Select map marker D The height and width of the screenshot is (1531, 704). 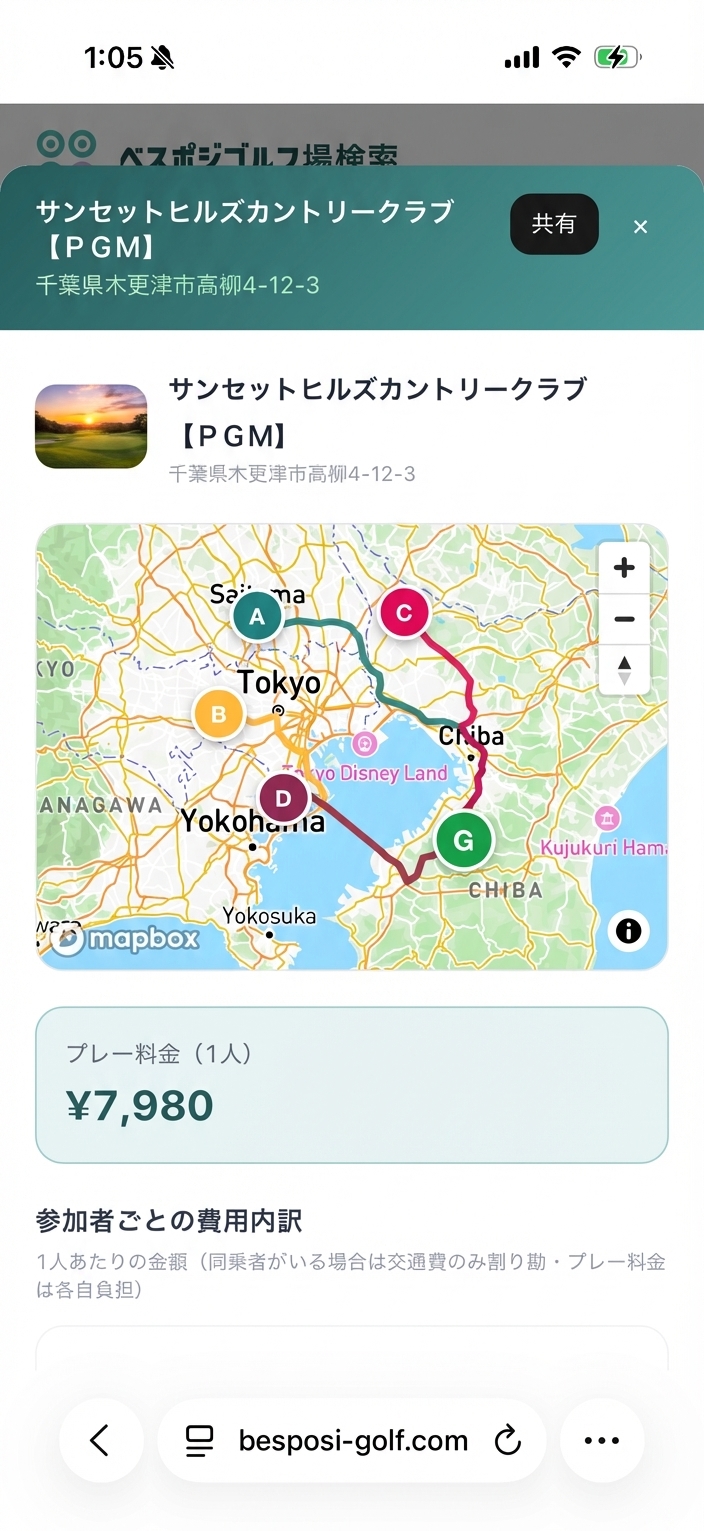click(x=283, y=798)
